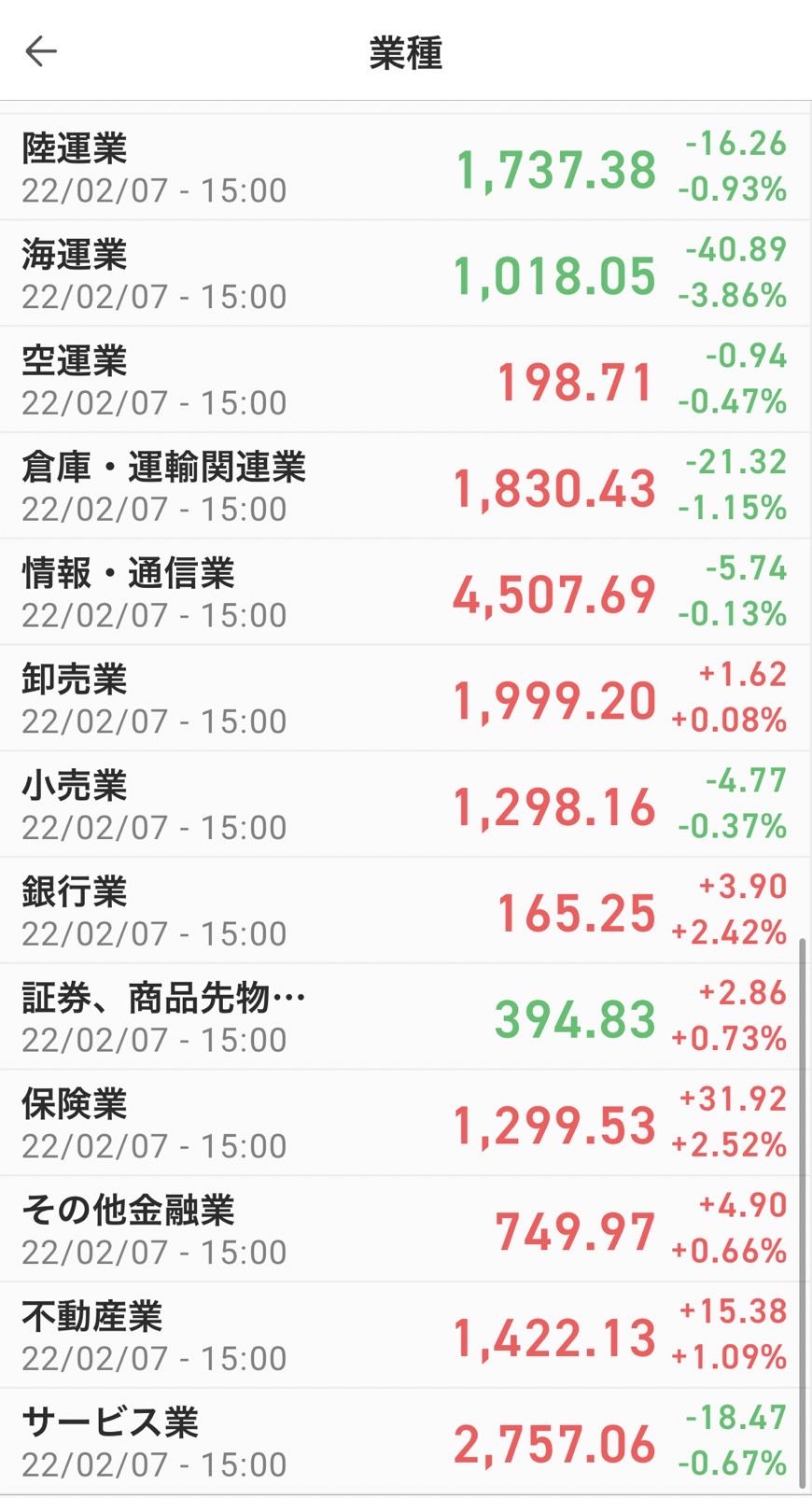
Task: Select the 小売業 row
Action: point(403,806)
